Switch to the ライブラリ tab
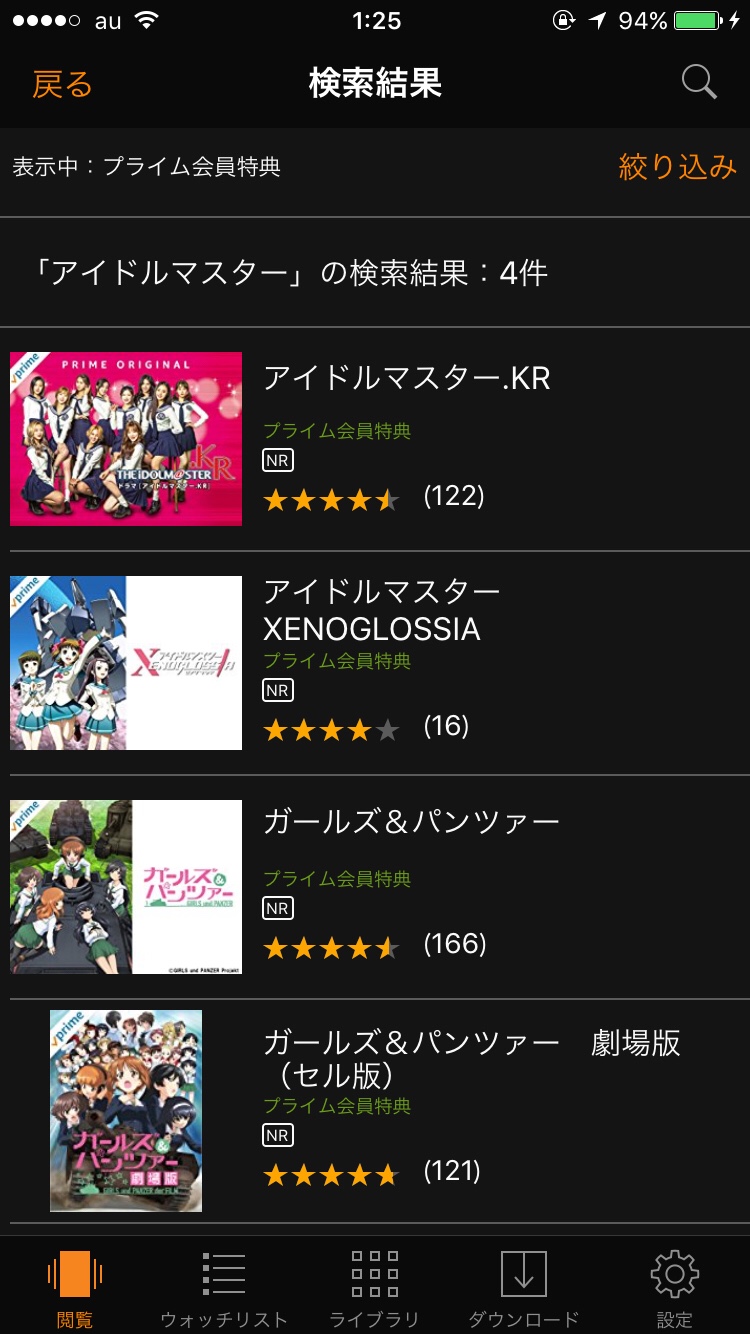750x1334 pixels. [374, 1288]
